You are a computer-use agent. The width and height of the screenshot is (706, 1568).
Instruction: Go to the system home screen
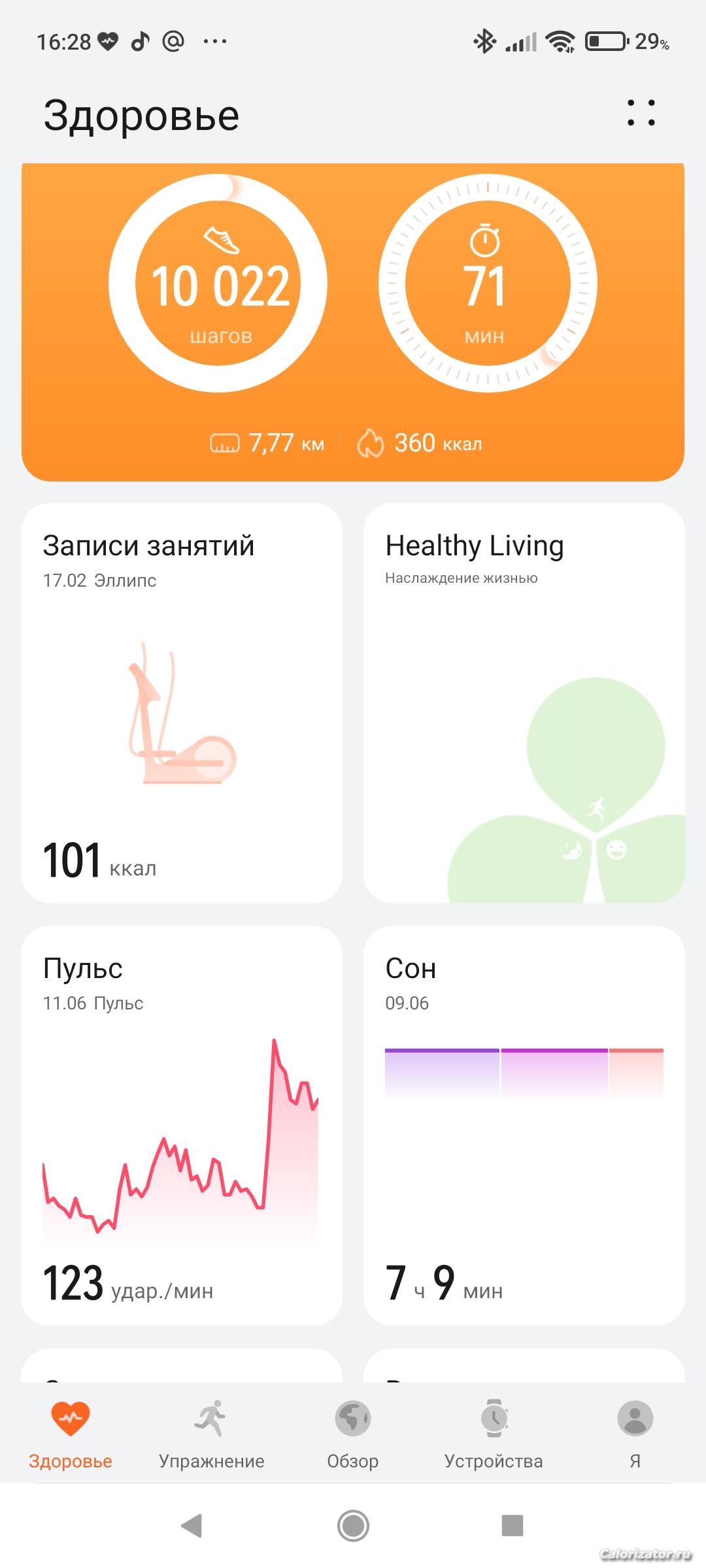[x=353, y=1526]
